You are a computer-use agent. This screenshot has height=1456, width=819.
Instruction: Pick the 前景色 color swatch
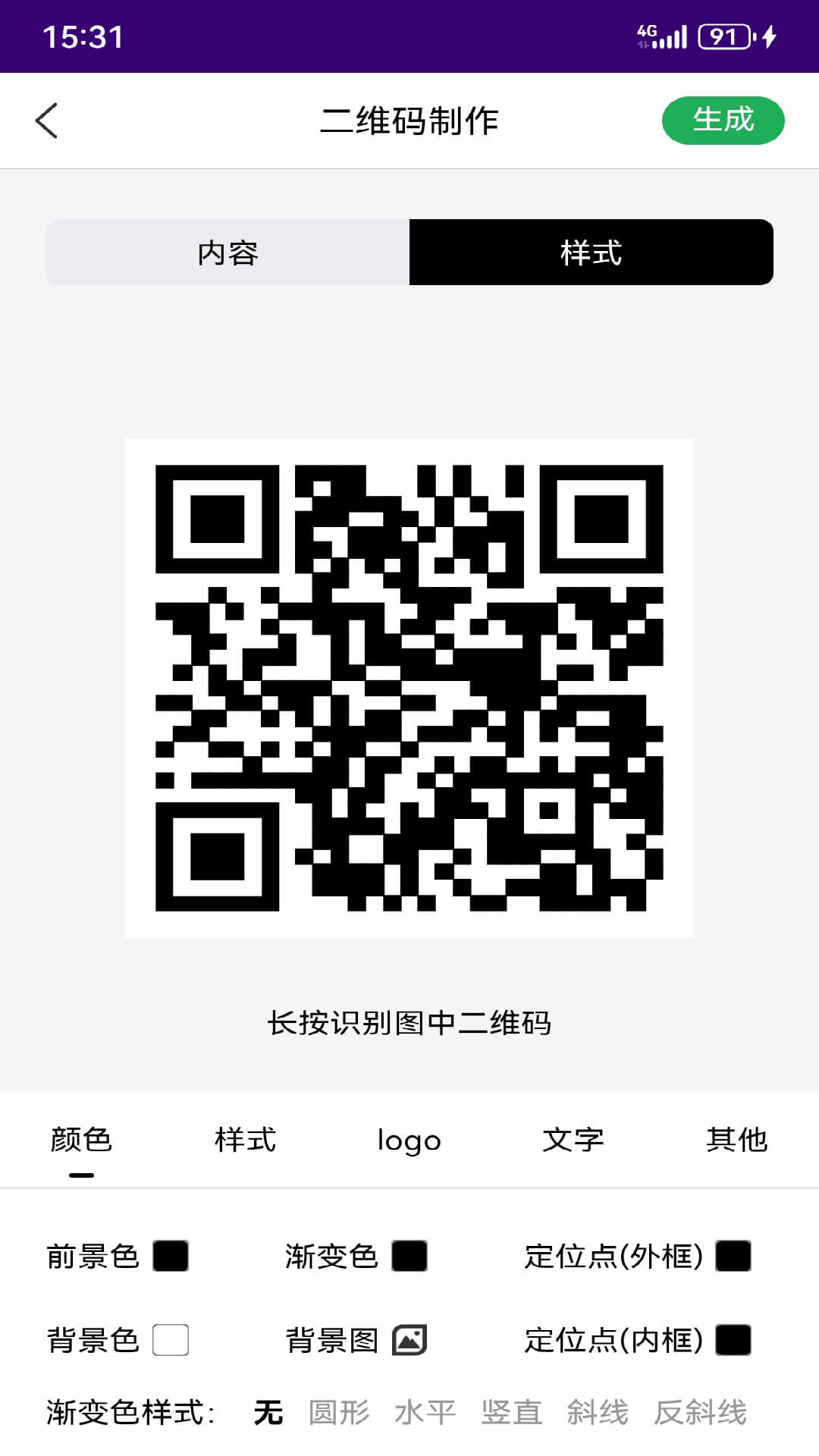pos(171,1256)
